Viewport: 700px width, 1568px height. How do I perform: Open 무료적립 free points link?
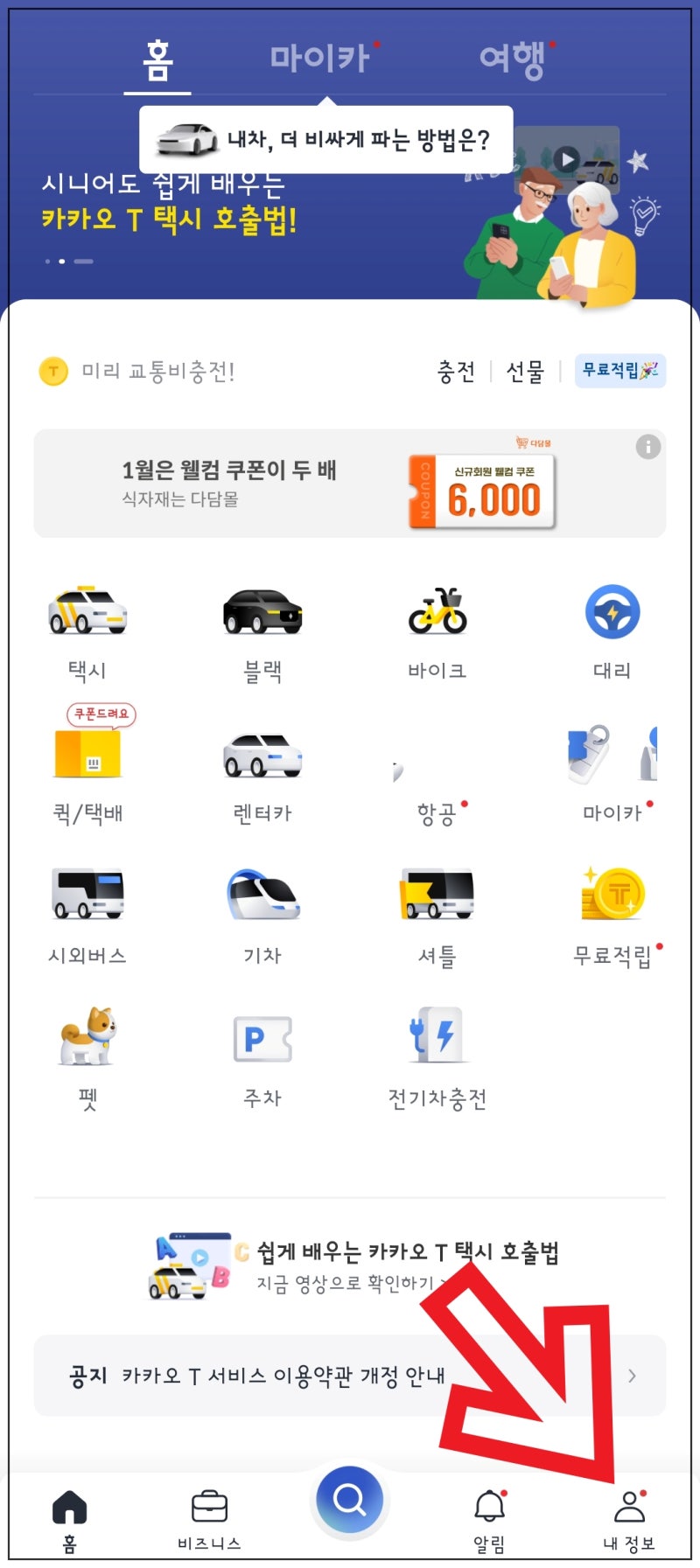tap(619, 371)
